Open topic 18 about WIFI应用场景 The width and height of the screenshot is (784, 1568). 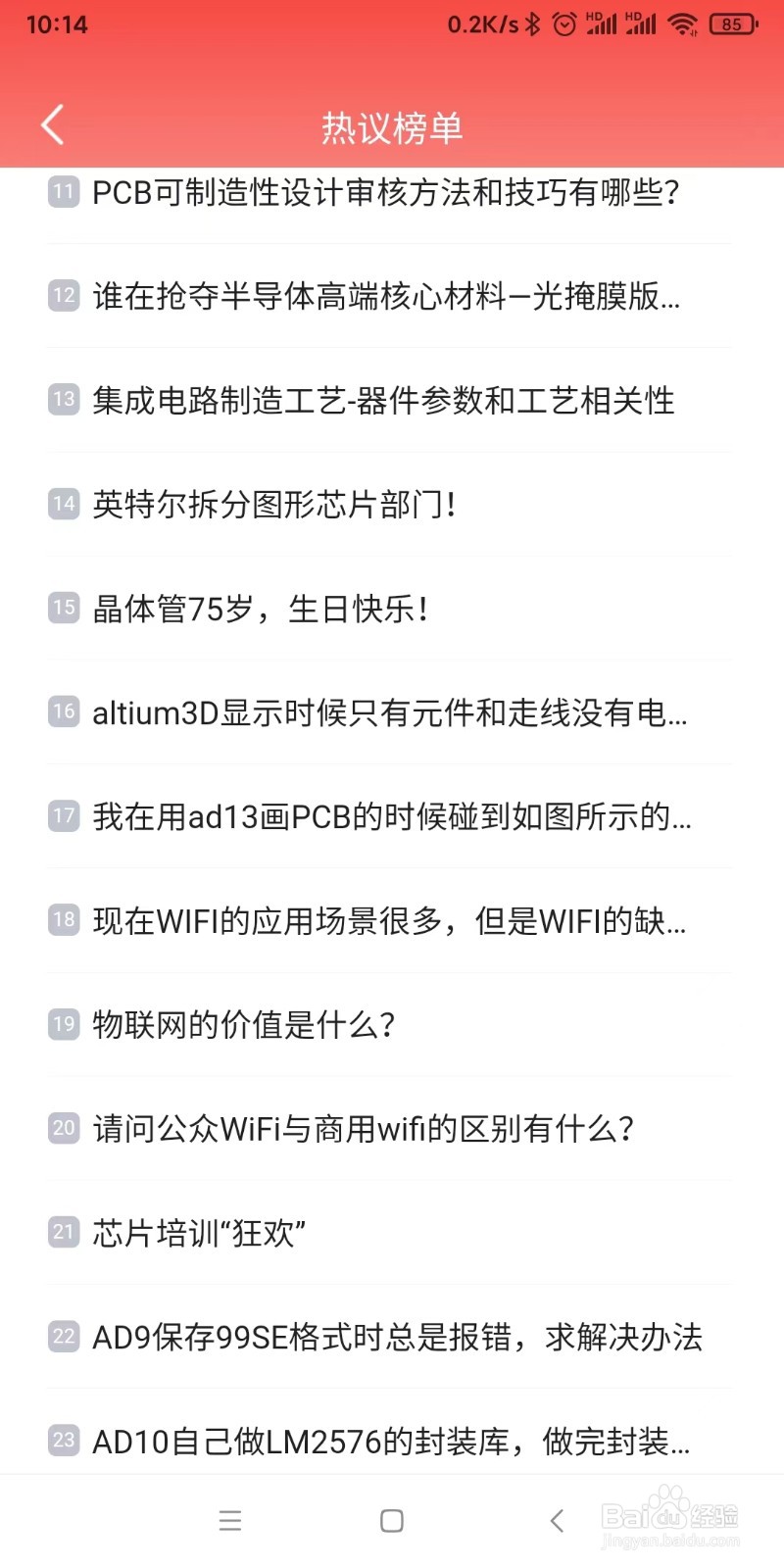[392, 921]
